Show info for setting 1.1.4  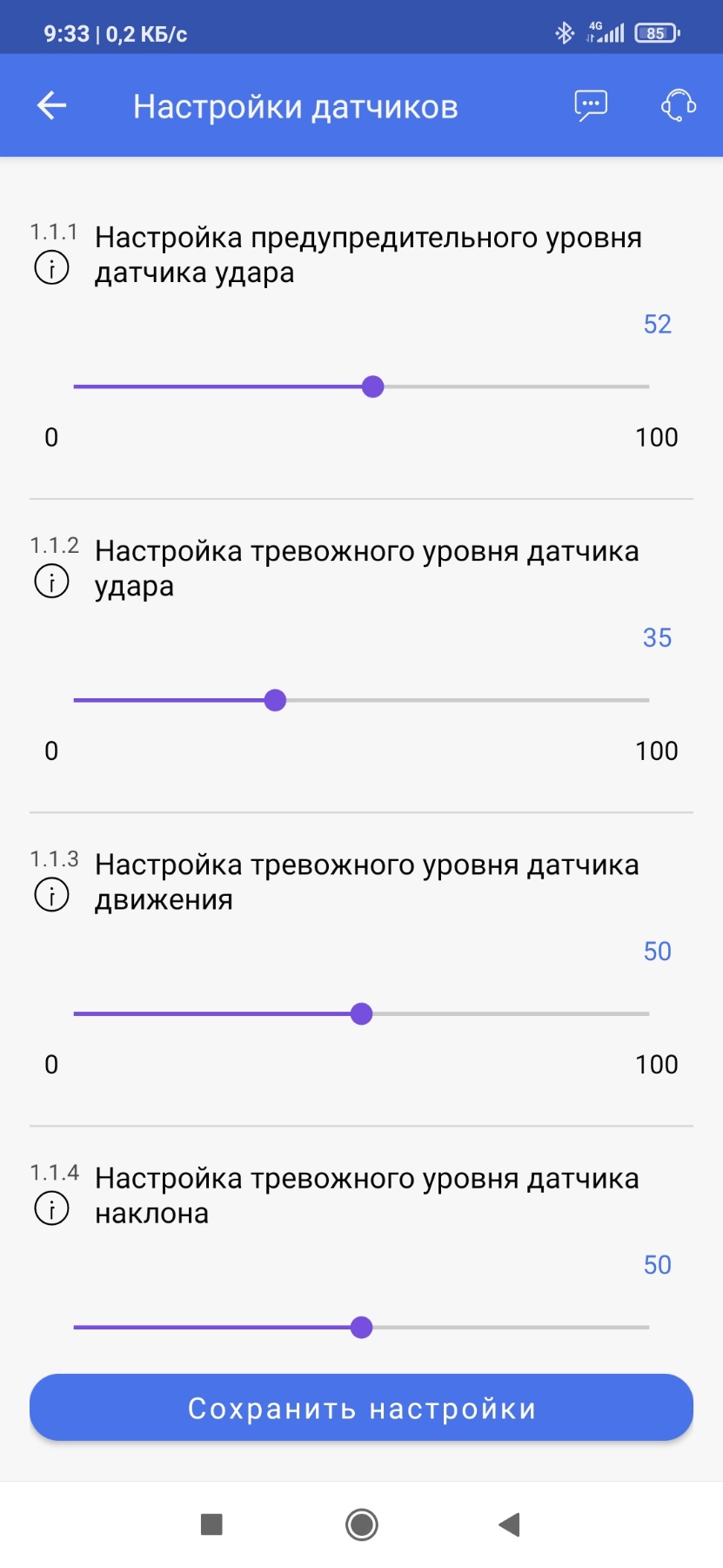pos(51,1208)
